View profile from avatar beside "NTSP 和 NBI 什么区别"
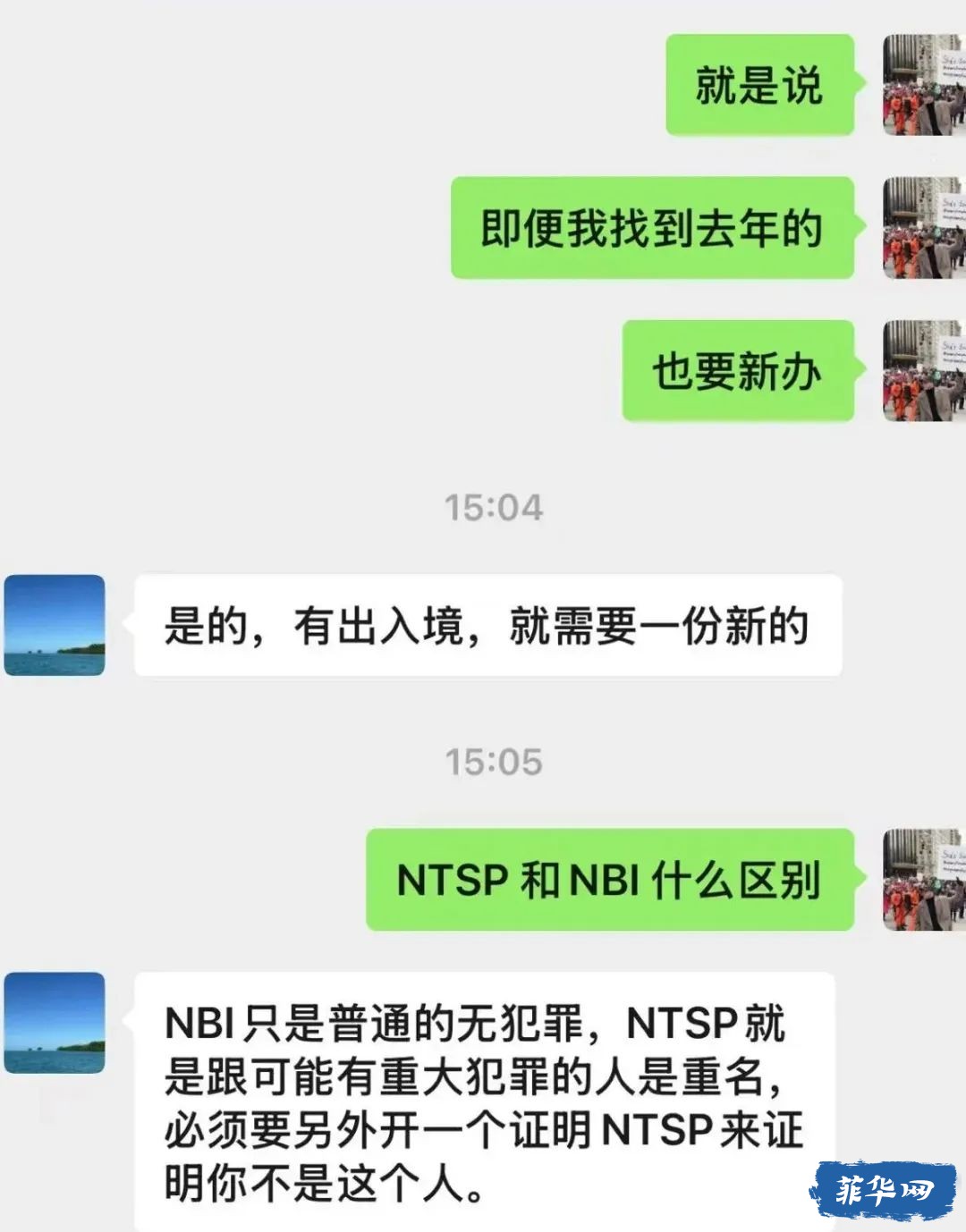 pos(924,880)
